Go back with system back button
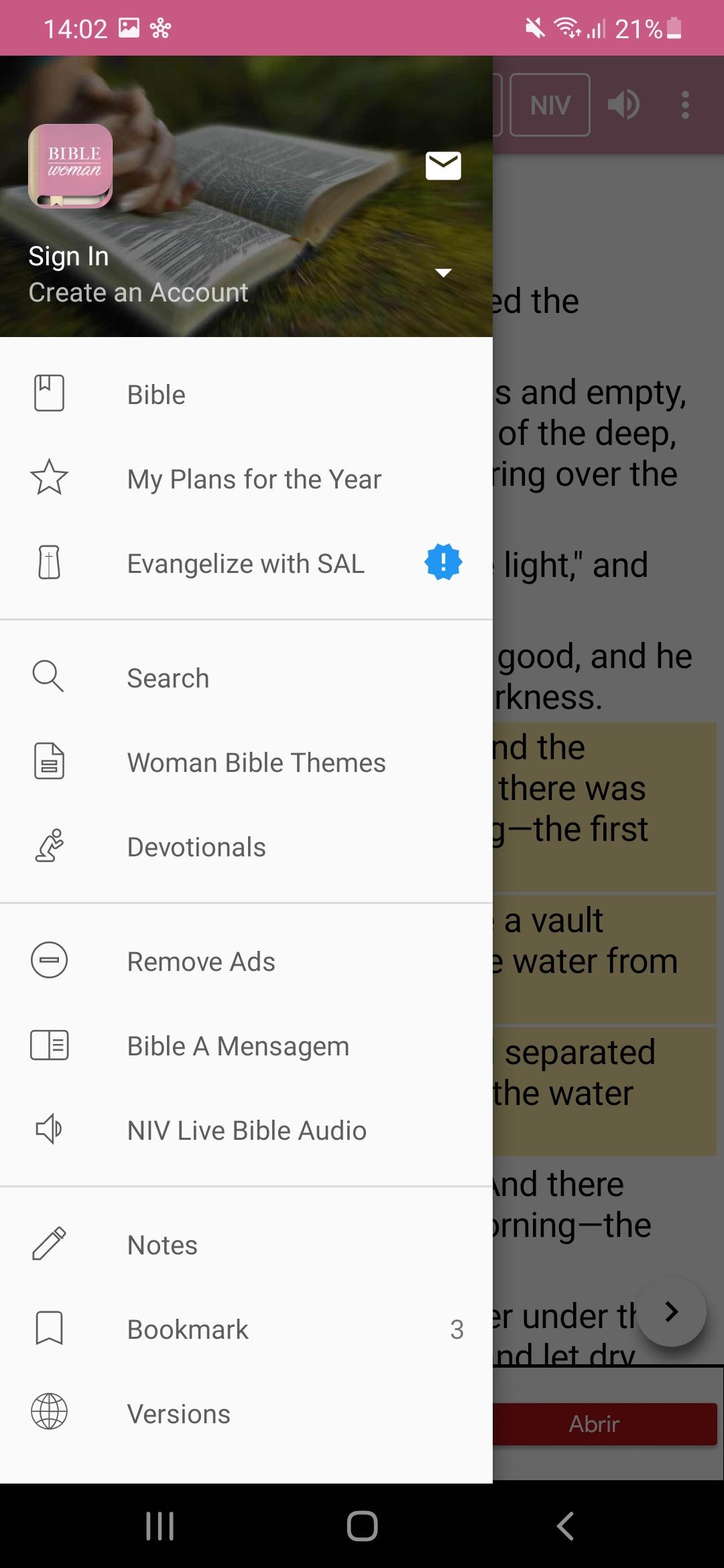 coord(565,1526)
